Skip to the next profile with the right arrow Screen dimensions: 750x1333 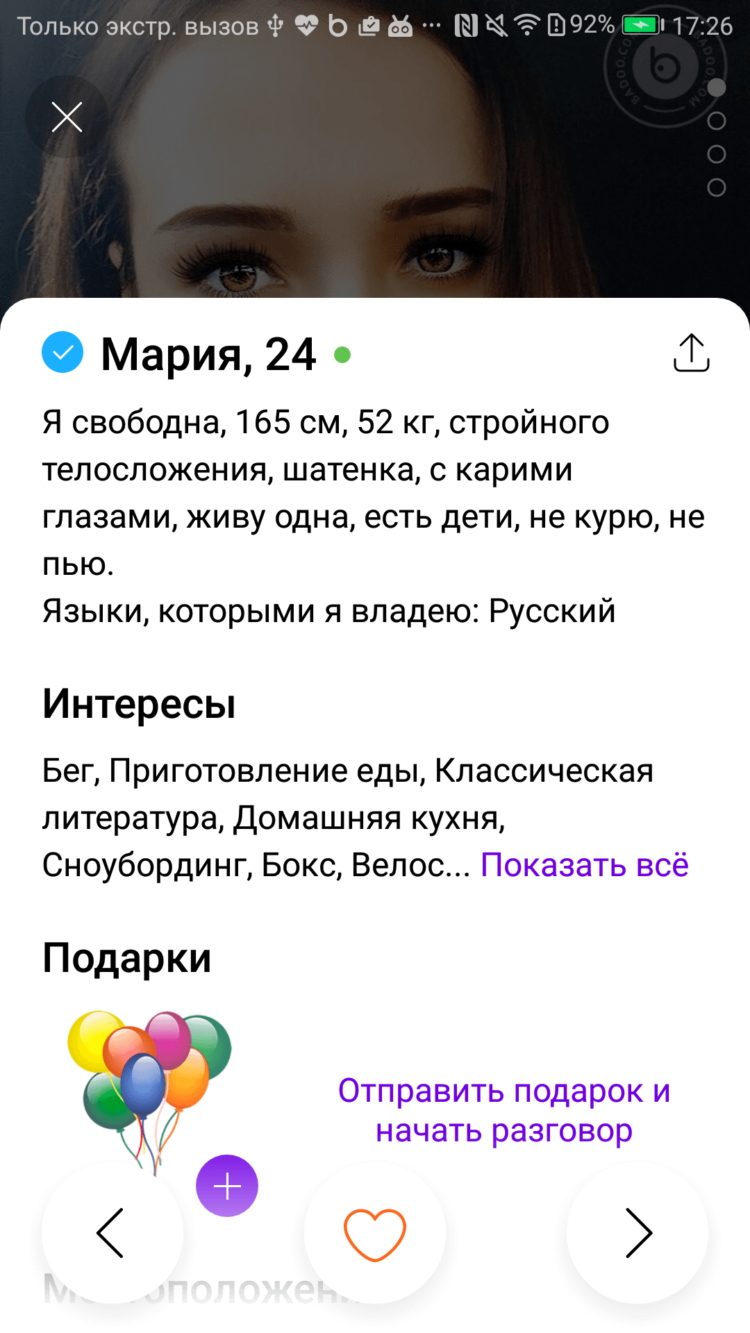[x=637, y=1233]
